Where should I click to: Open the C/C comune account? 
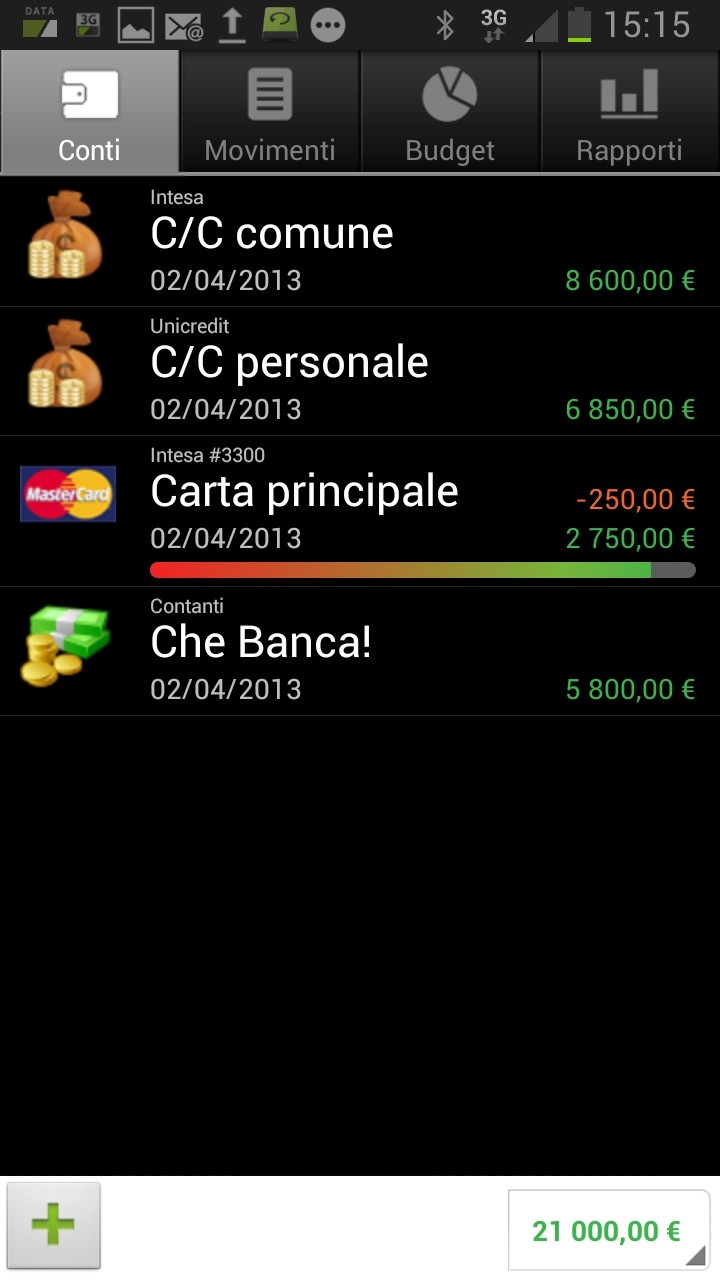pyautogui.click(x=360, y=242)
